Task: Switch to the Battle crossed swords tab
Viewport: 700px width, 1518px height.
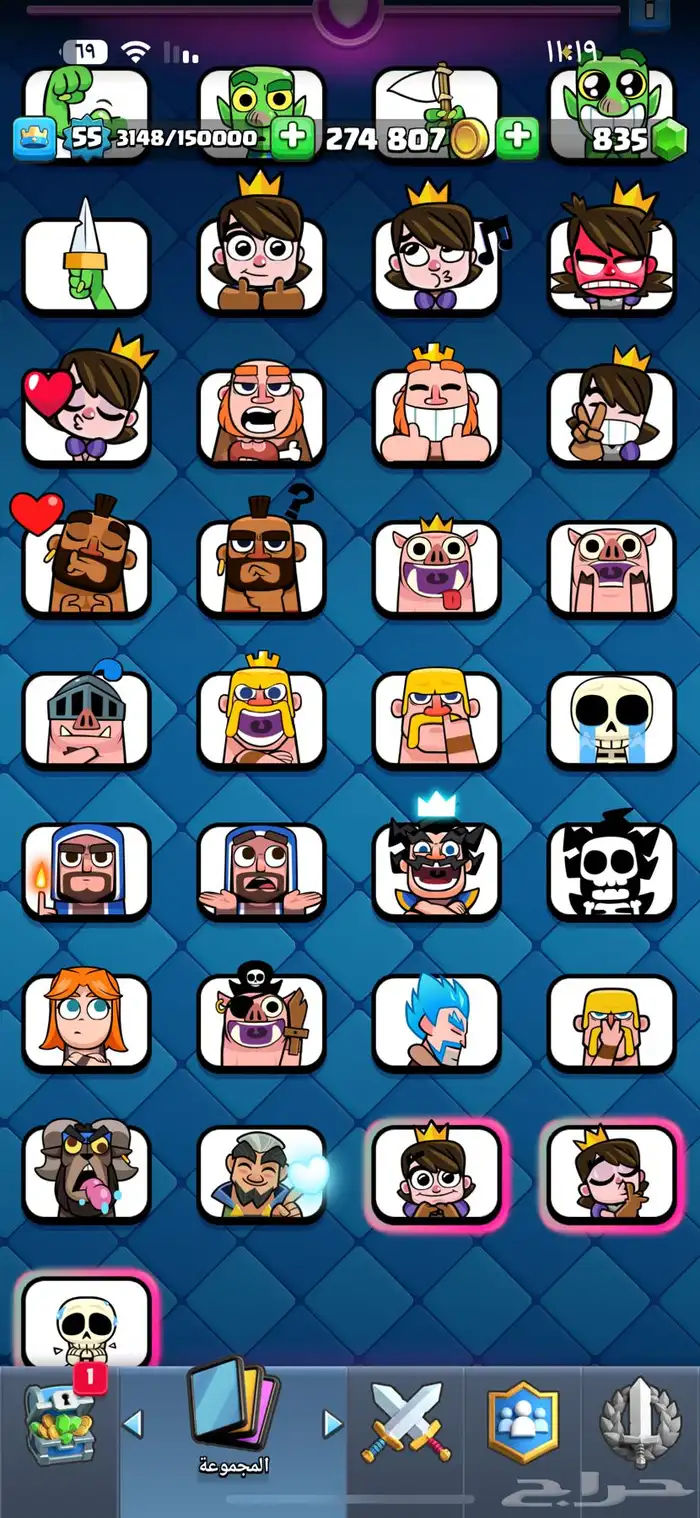Action: point(406,1422)
